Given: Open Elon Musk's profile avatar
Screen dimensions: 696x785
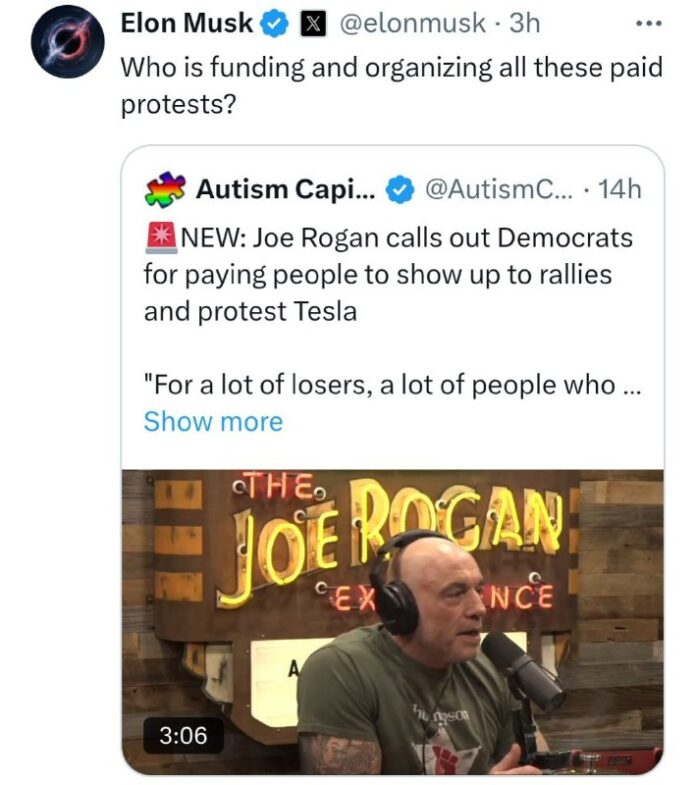Looking at the screenshot, I should point(68,42).
